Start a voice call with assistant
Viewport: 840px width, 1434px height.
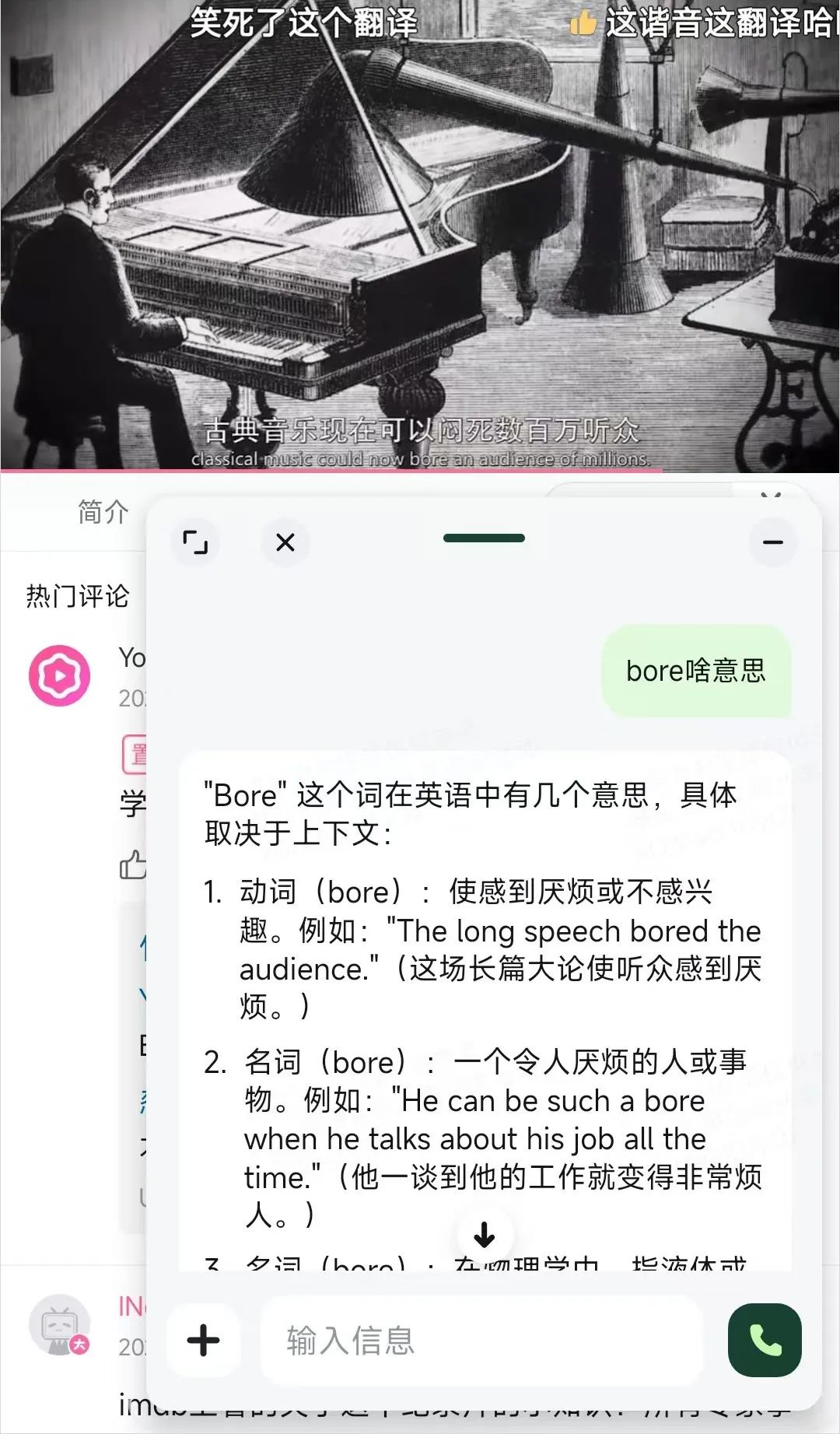(765, 1341)
